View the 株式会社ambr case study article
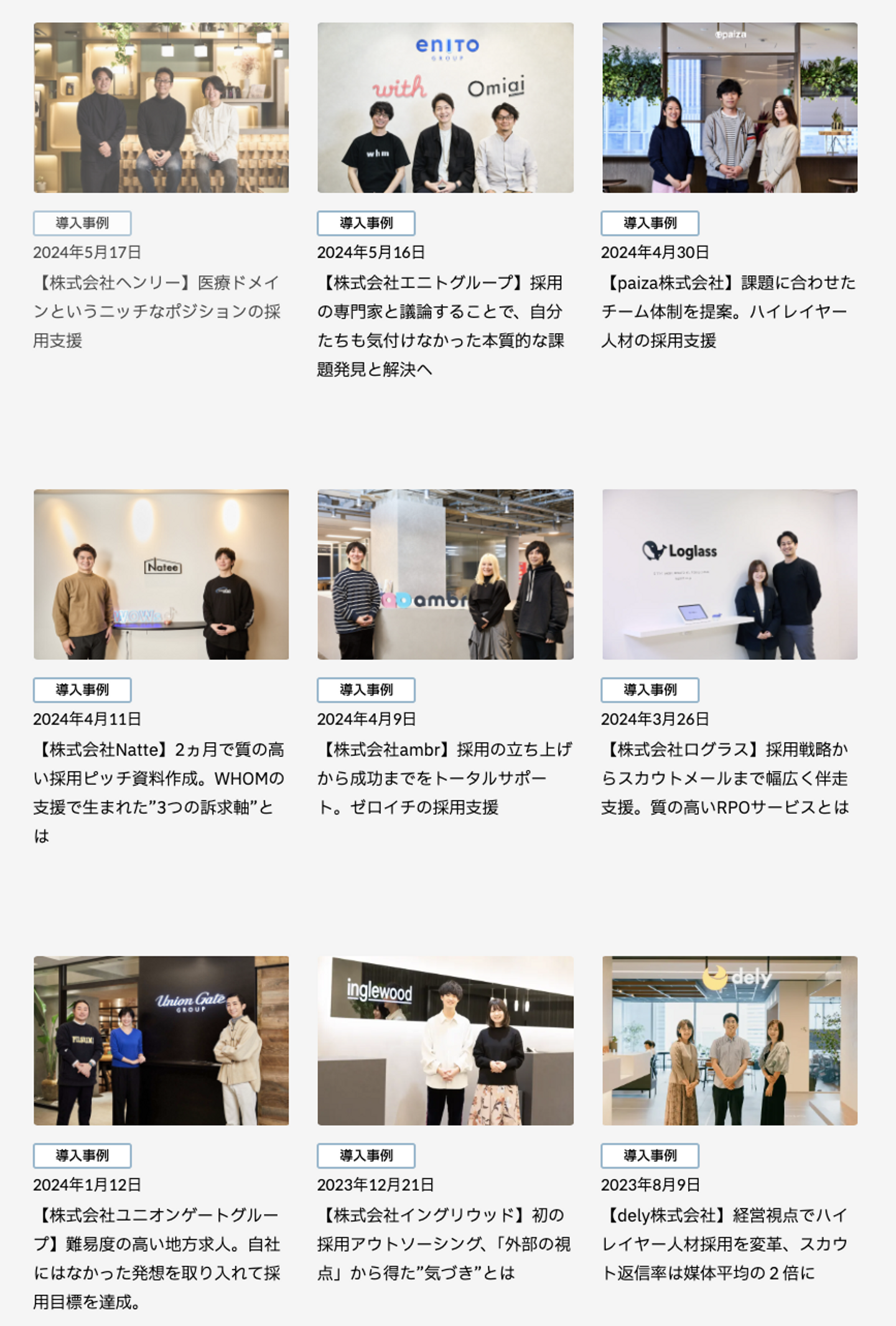This screenshot has width=896, height=1326. point(445,574)
